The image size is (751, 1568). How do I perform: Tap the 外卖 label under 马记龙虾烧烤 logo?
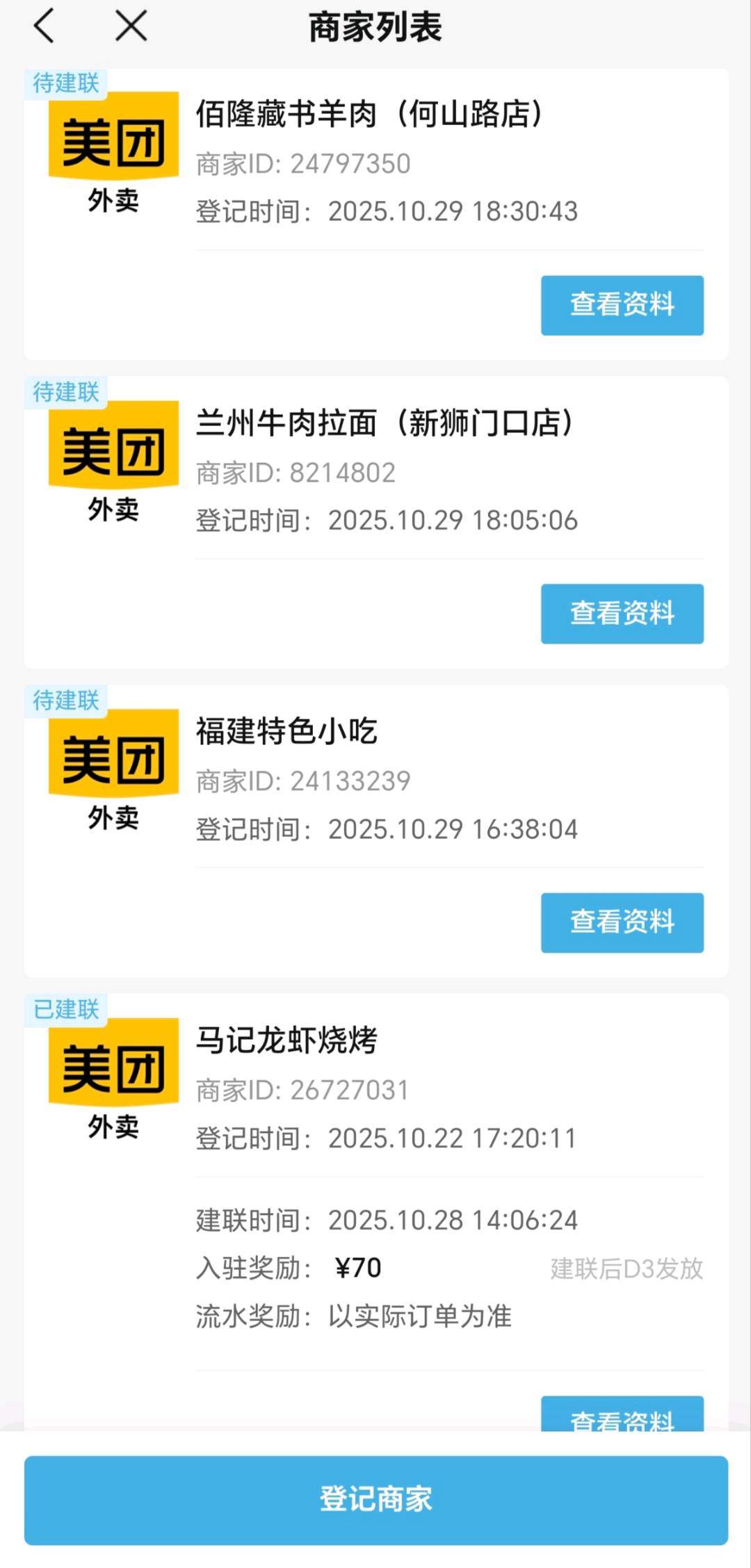pos(113,1127)
